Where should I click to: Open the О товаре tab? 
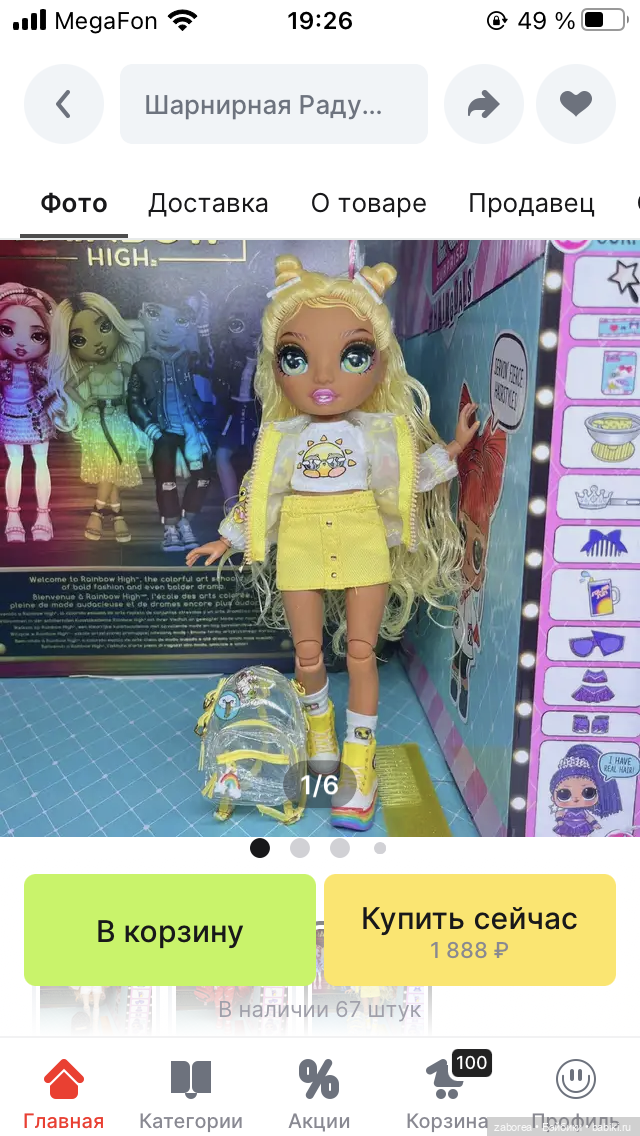[x=368, y=204]
